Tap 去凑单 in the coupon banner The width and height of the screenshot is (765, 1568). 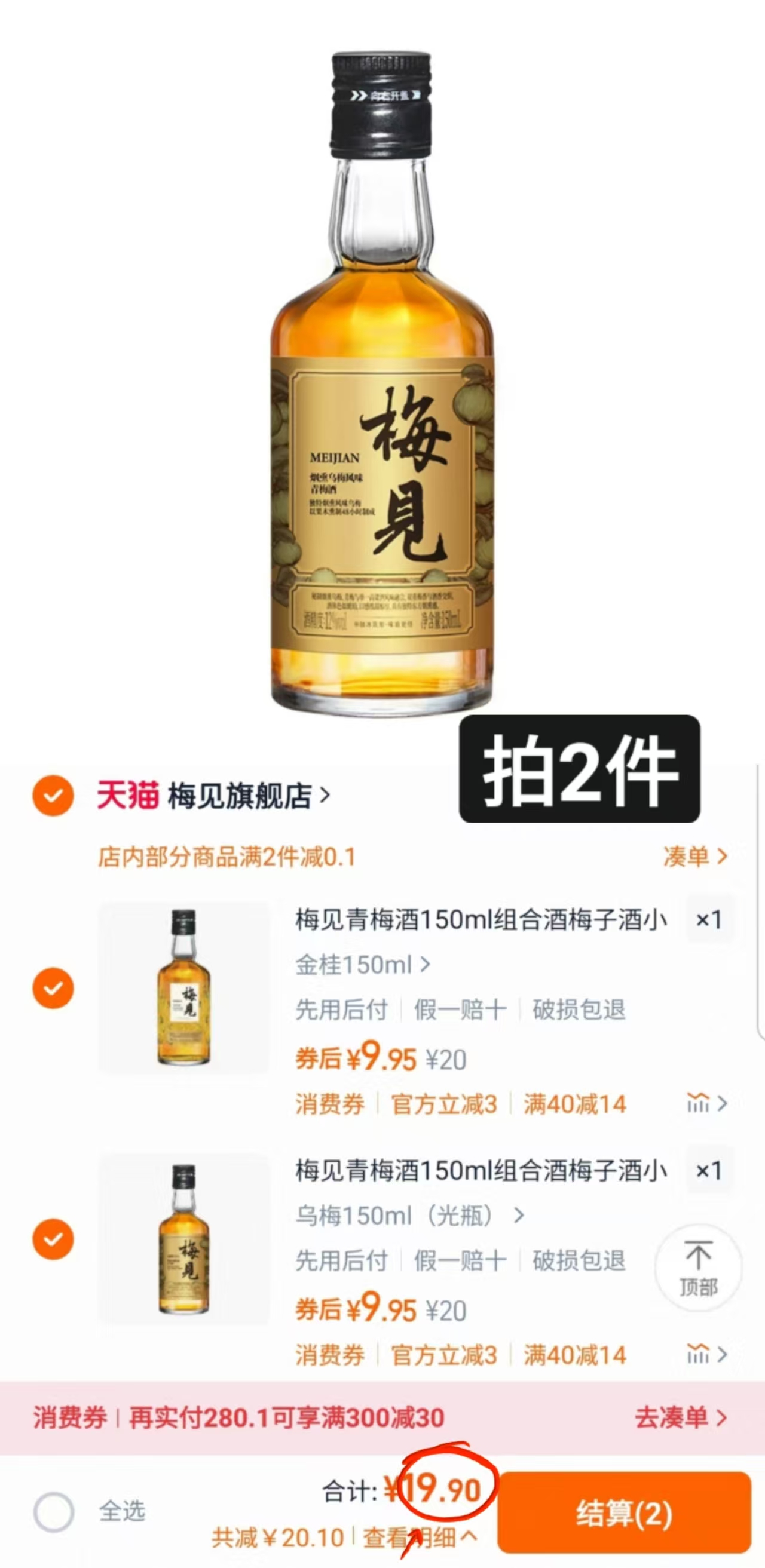click(681, 1416)
